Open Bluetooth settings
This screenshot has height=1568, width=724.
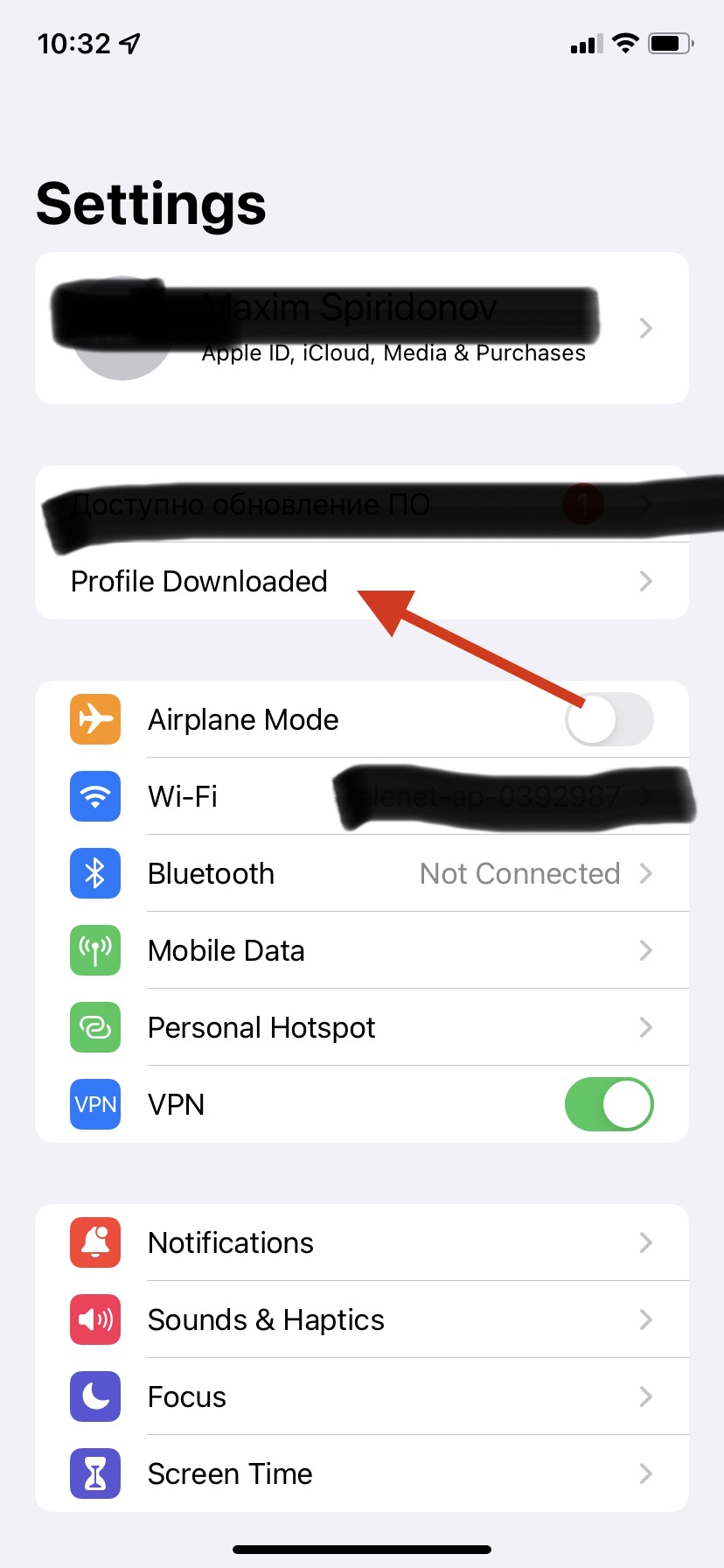tap(362, 873)
